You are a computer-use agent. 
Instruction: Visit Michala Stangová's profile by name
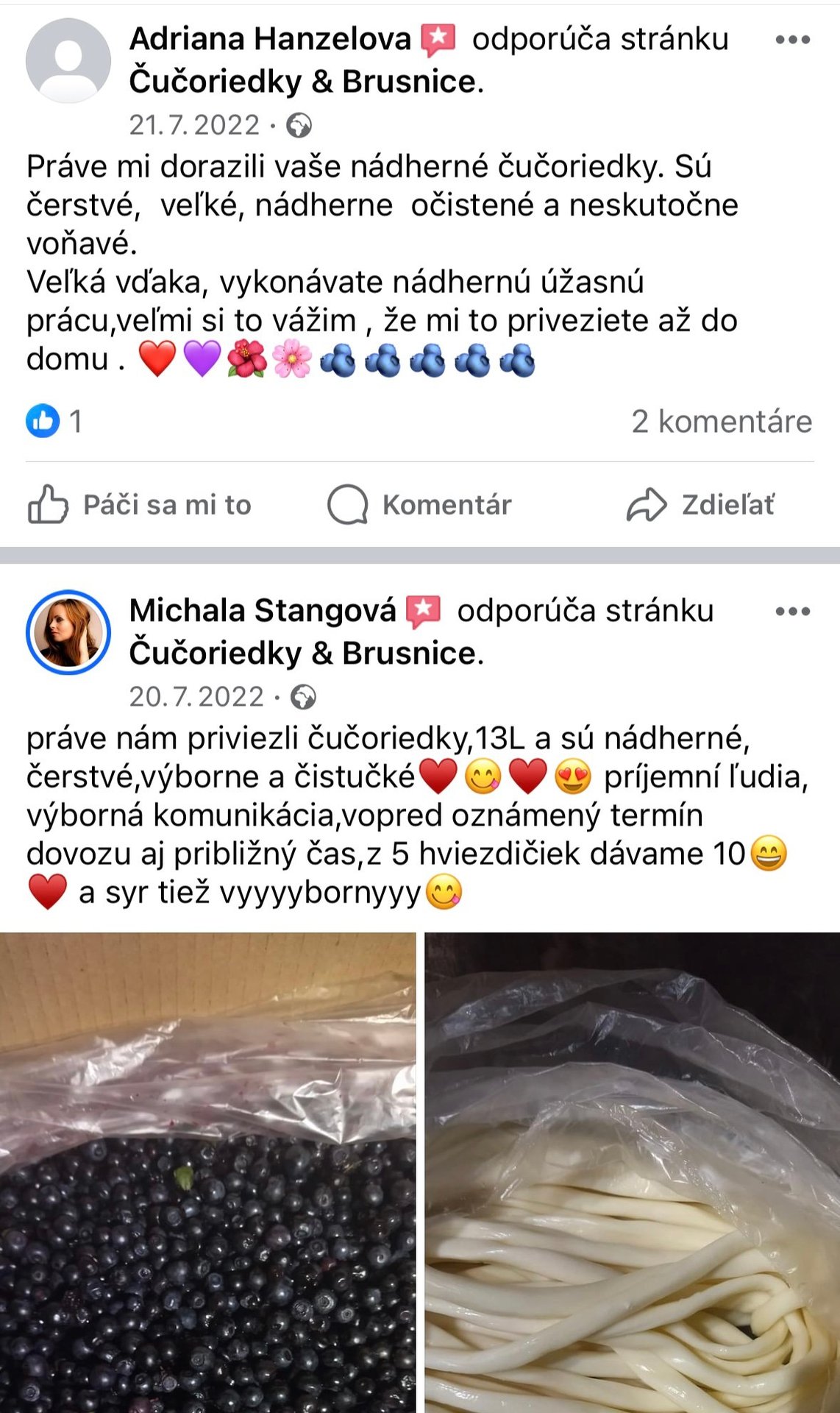tap(263, 611)
